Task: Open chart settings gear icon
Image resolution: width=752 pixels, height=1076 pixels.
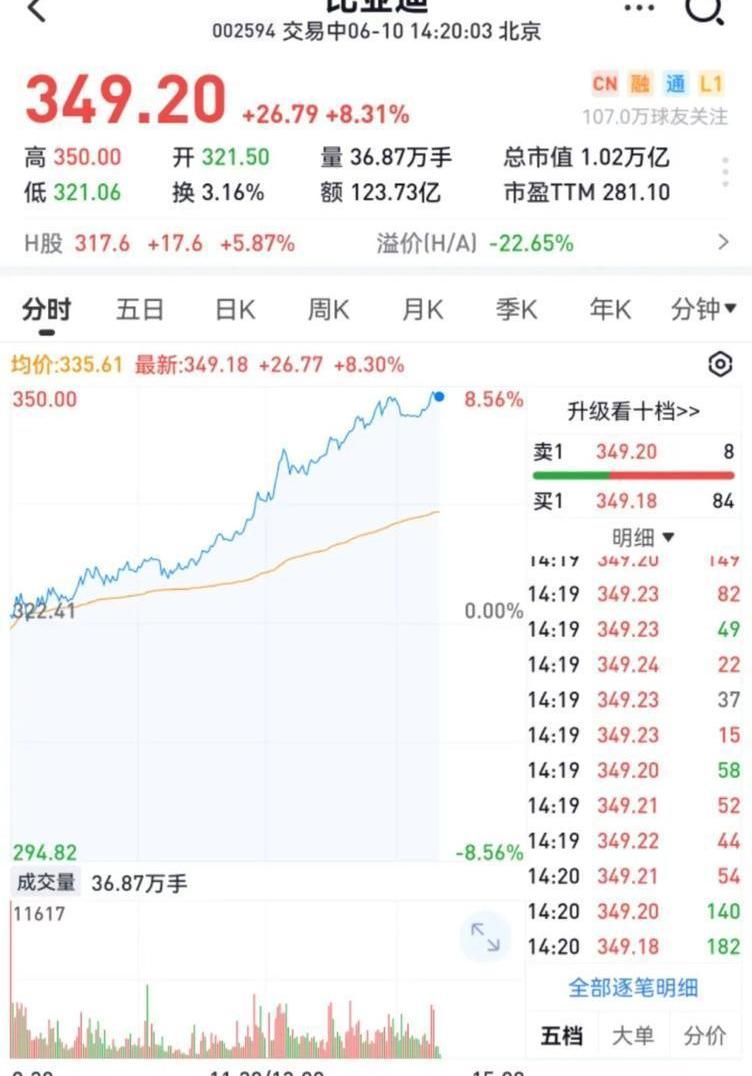Action: (720, 365)
